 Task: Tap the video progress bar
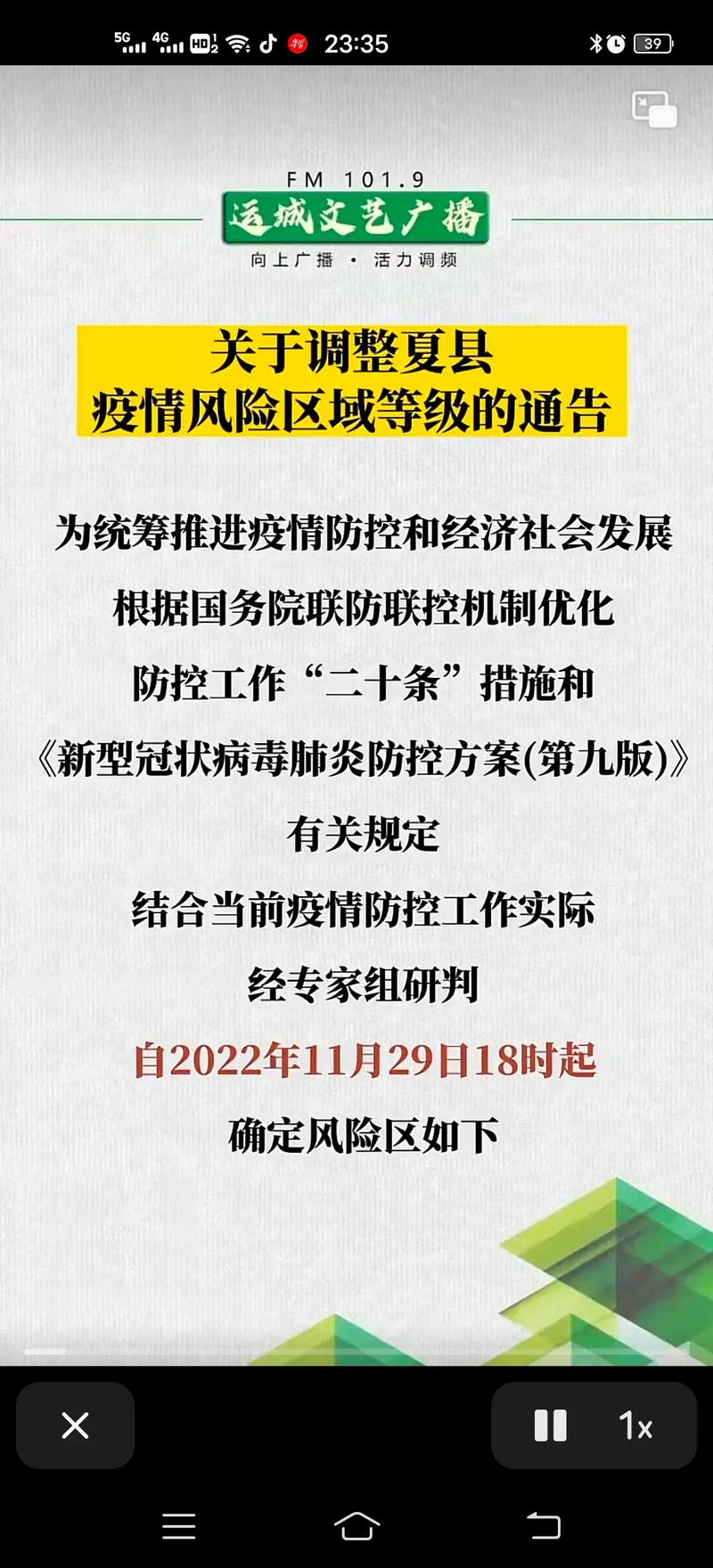point(356,1352)
